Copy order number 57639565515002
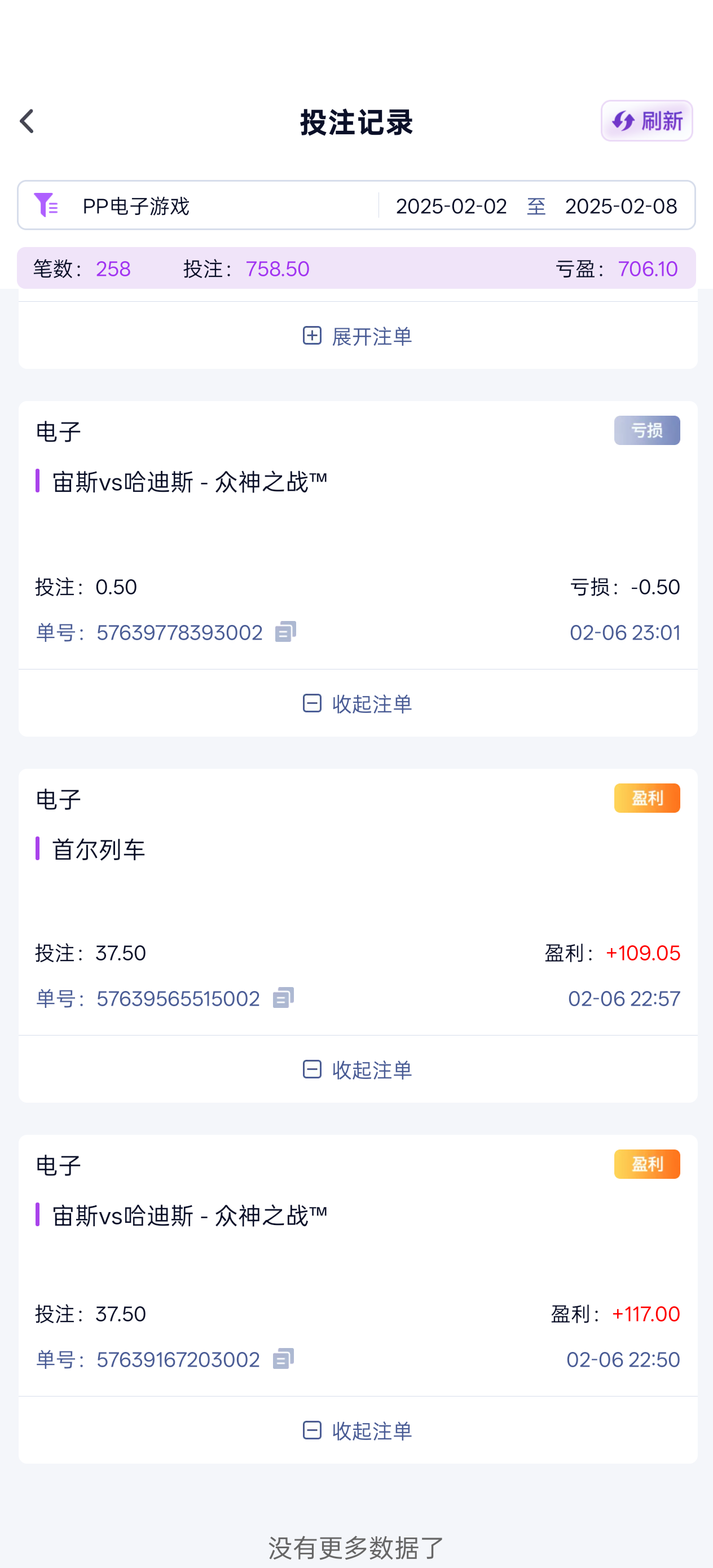This screenshot has width=713, height=1568. click(x=283, y=998)
